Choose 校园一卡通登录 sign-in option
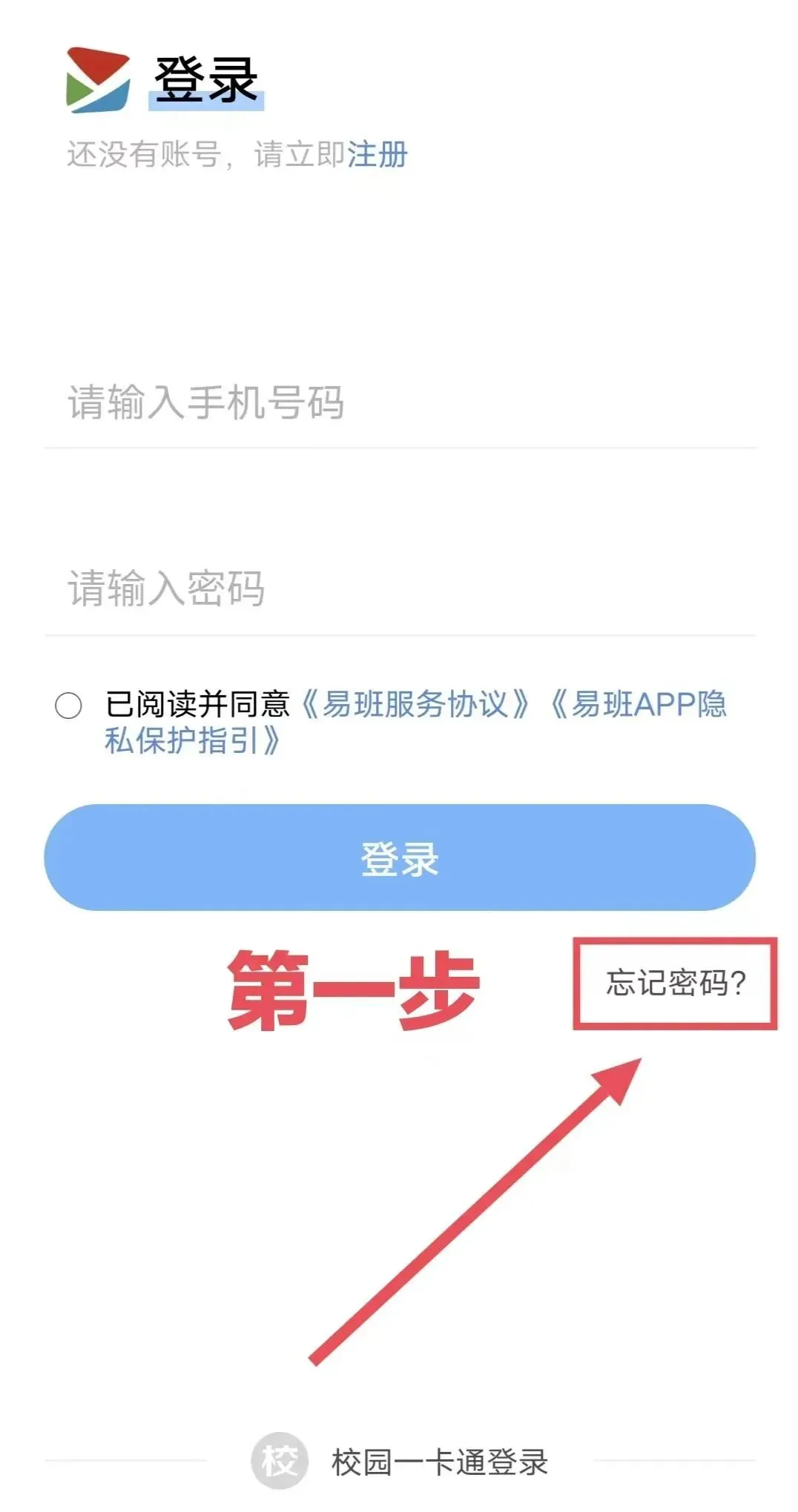The height and width of the screenshot is (1512, 798). click(400, 1462)
